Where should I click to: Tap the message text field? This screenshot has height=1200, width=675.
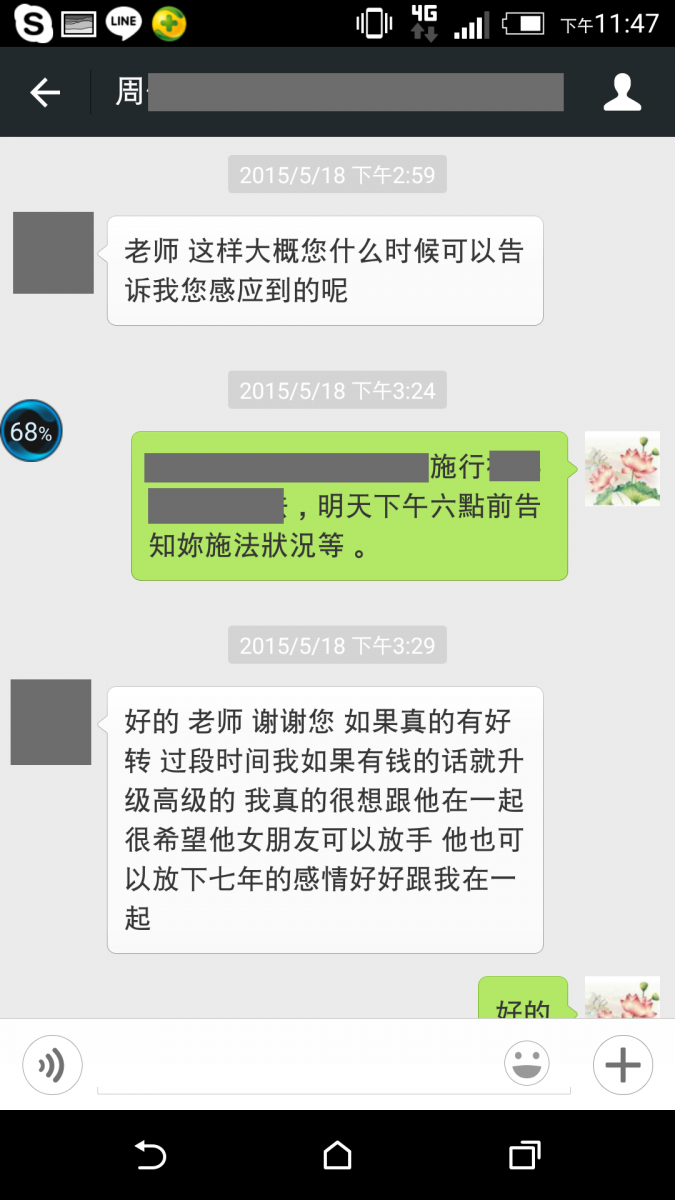300,1066
